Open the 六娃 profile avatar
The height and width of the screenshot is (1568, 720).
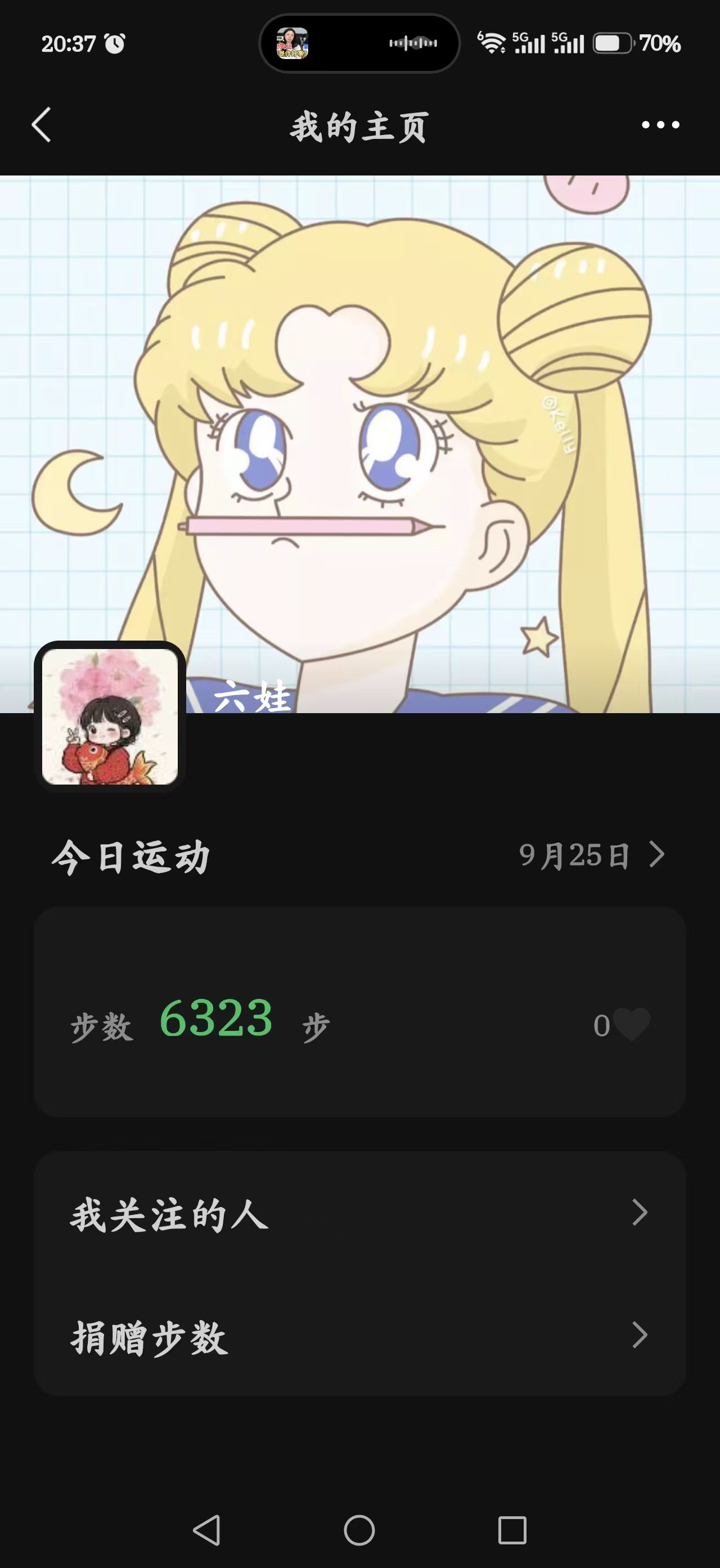coord(110,717)
